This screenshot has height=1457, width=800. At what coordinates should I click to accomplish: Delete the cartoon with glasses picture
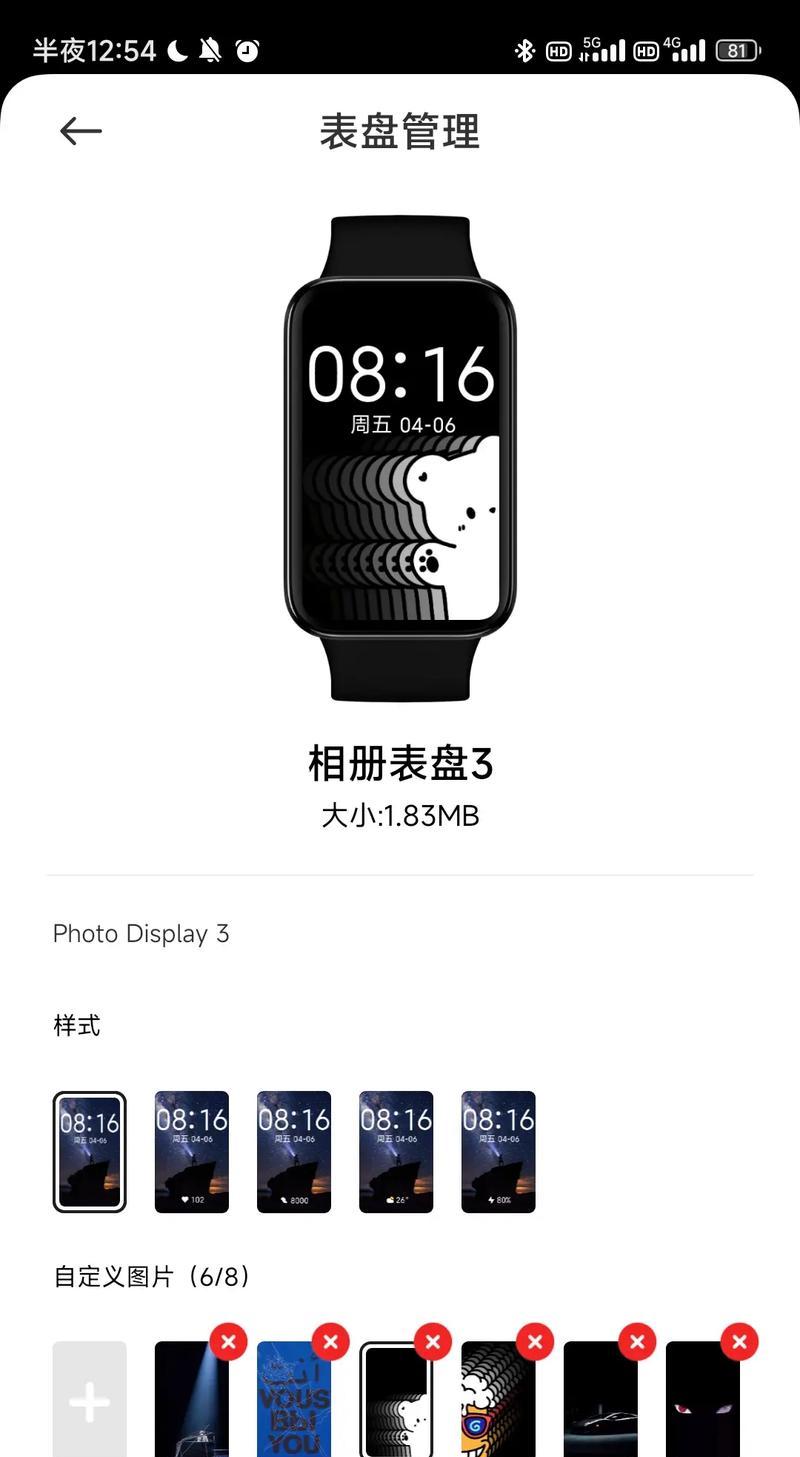tap(534, 1341)
